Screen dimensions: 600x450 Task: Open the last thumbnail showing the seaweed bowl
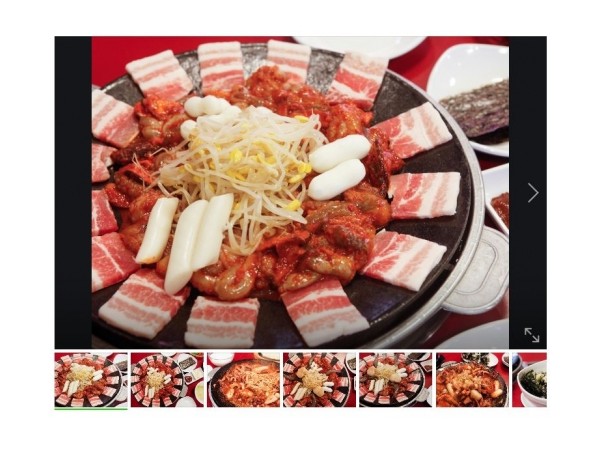pos(529,380)
